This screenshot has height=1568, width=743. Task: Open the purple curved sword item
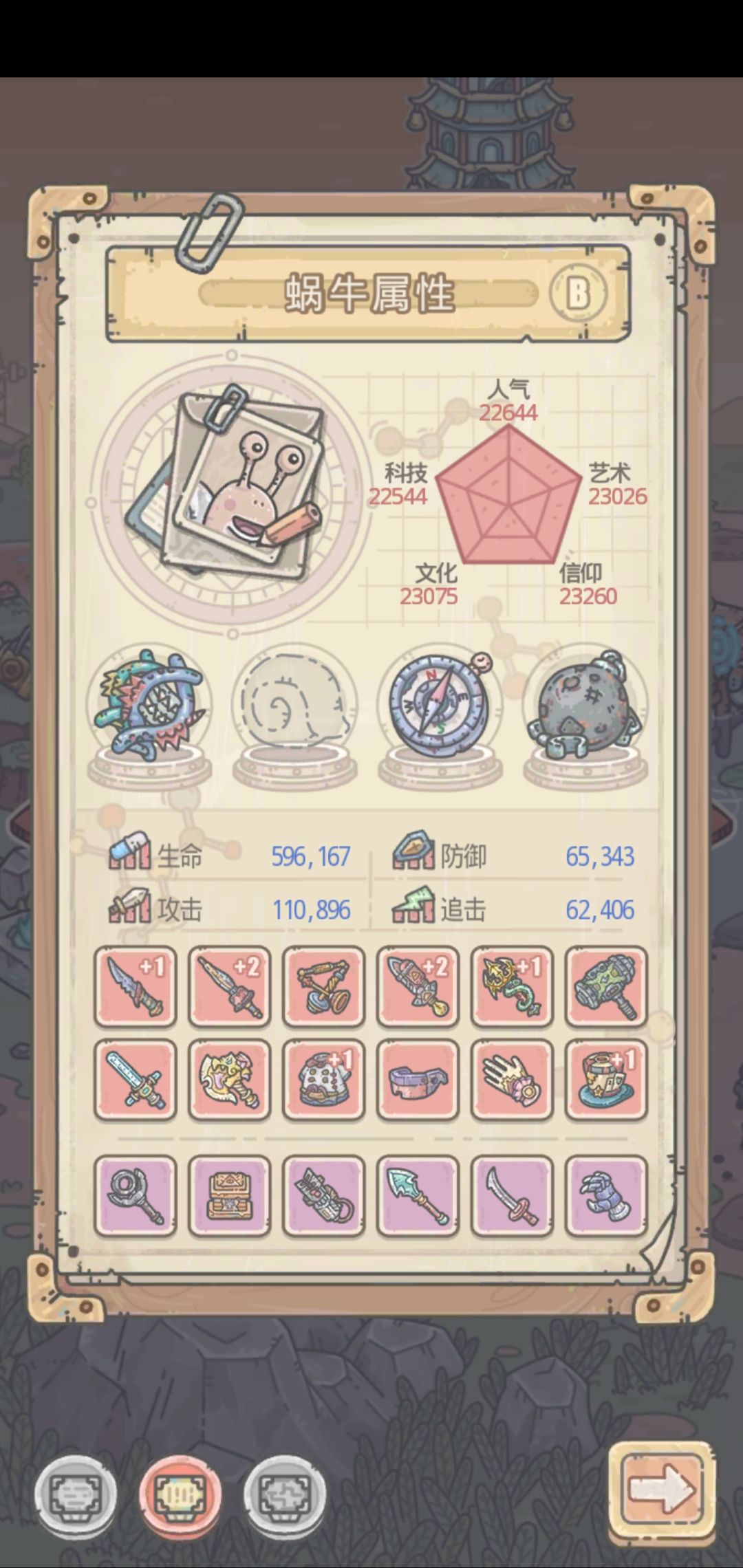point(513,1196)
